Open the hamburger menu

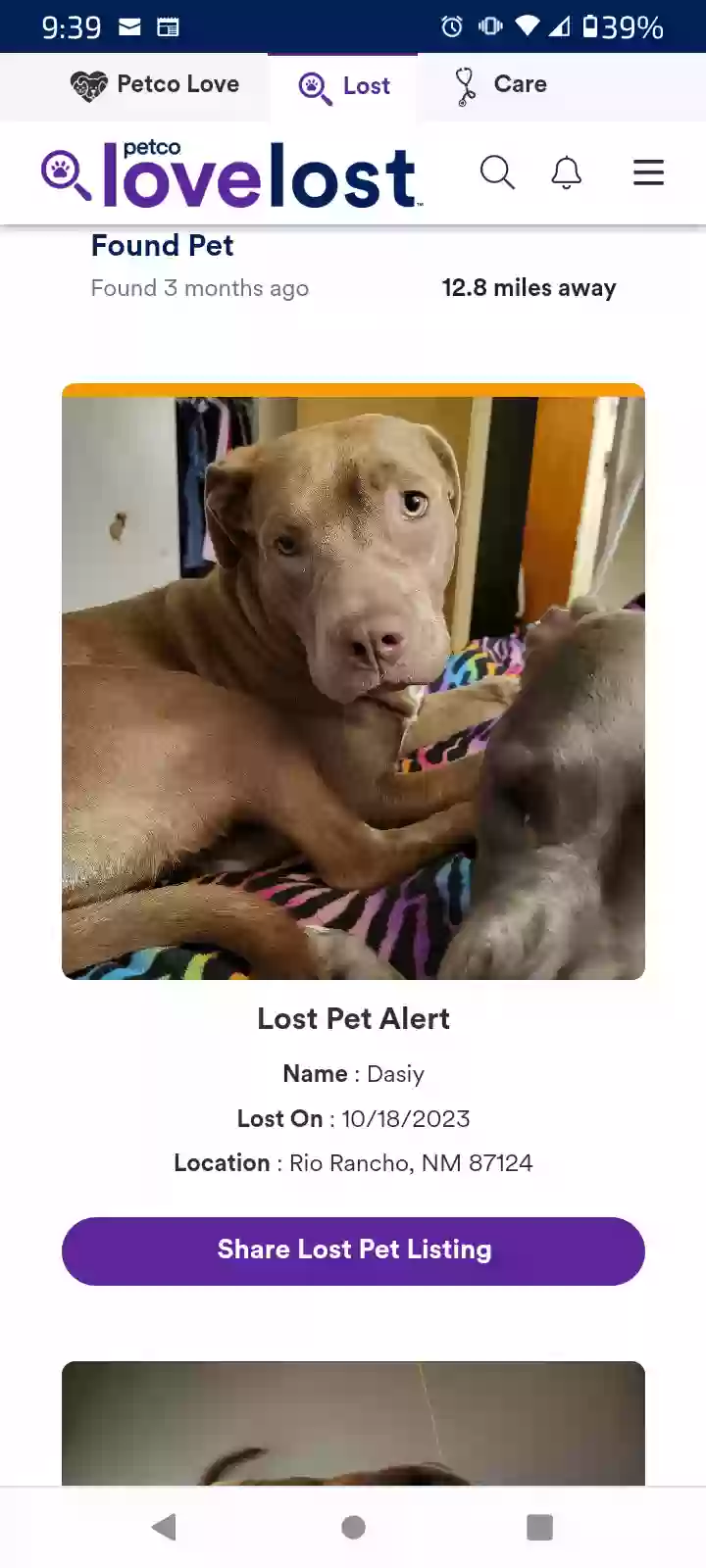click(x=648, y=173)
